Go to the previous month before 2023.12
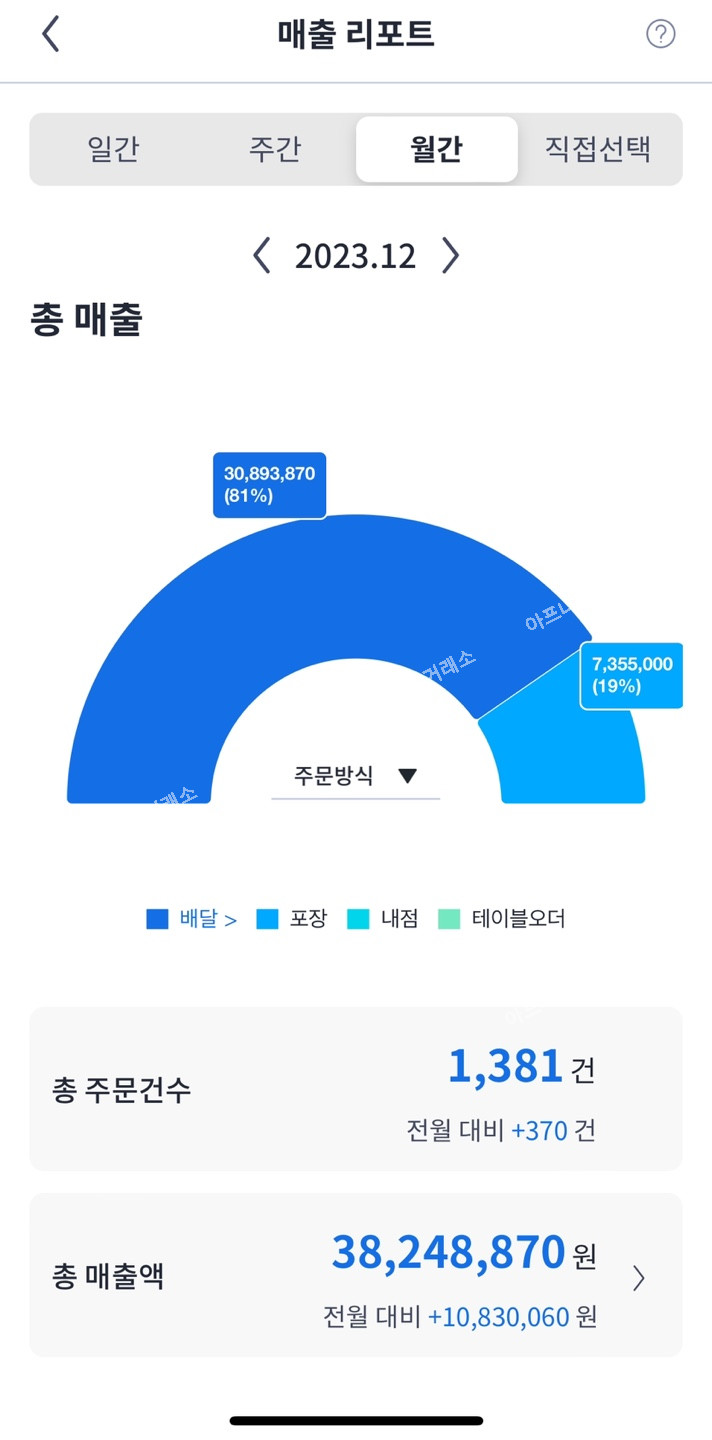Image resolution: width=712 pixels, height=1440 pixels. (262, 256)
